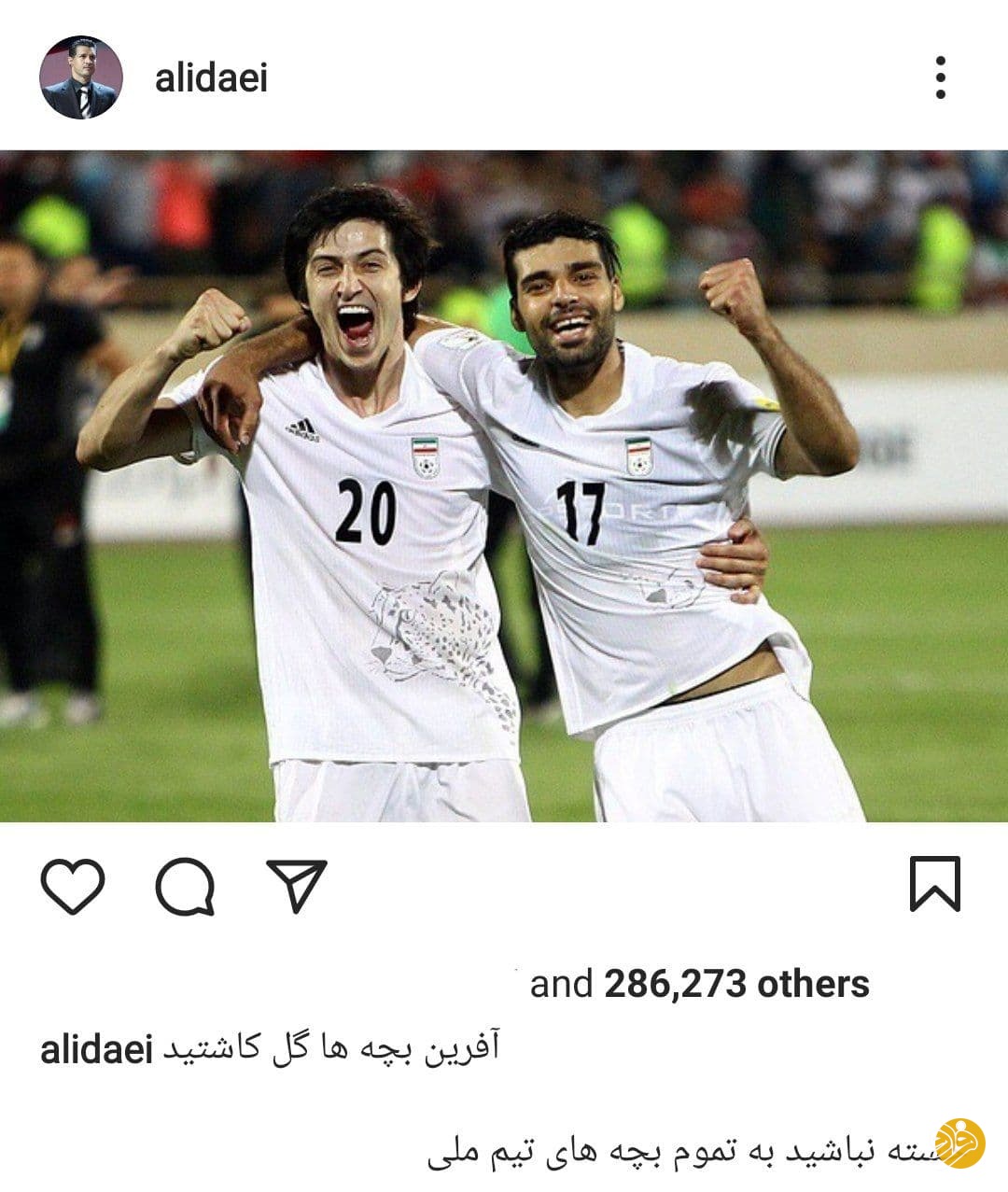1008x1192 pixels.
Task: Open the comments for this post
Action: 185,886
